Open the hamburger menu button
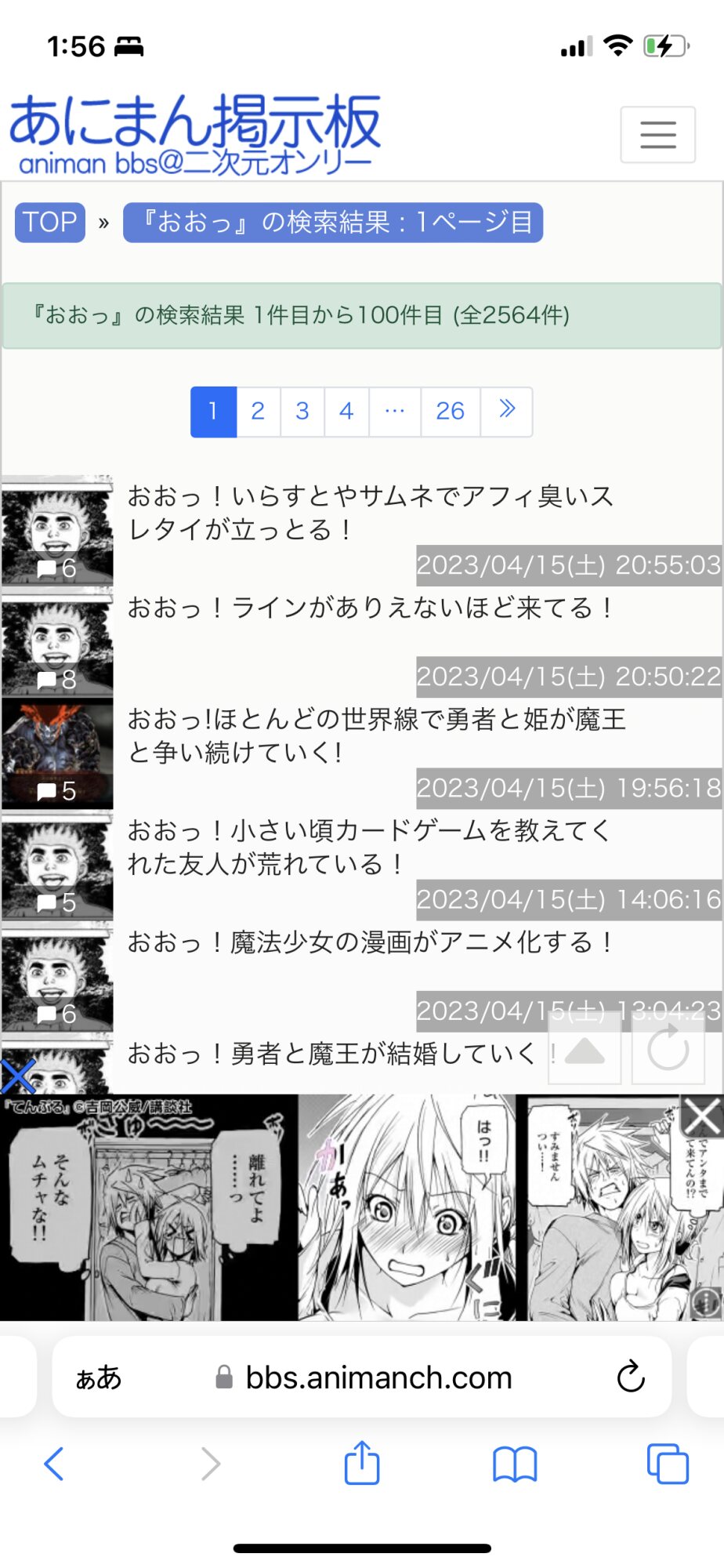 tap(657, 135)
